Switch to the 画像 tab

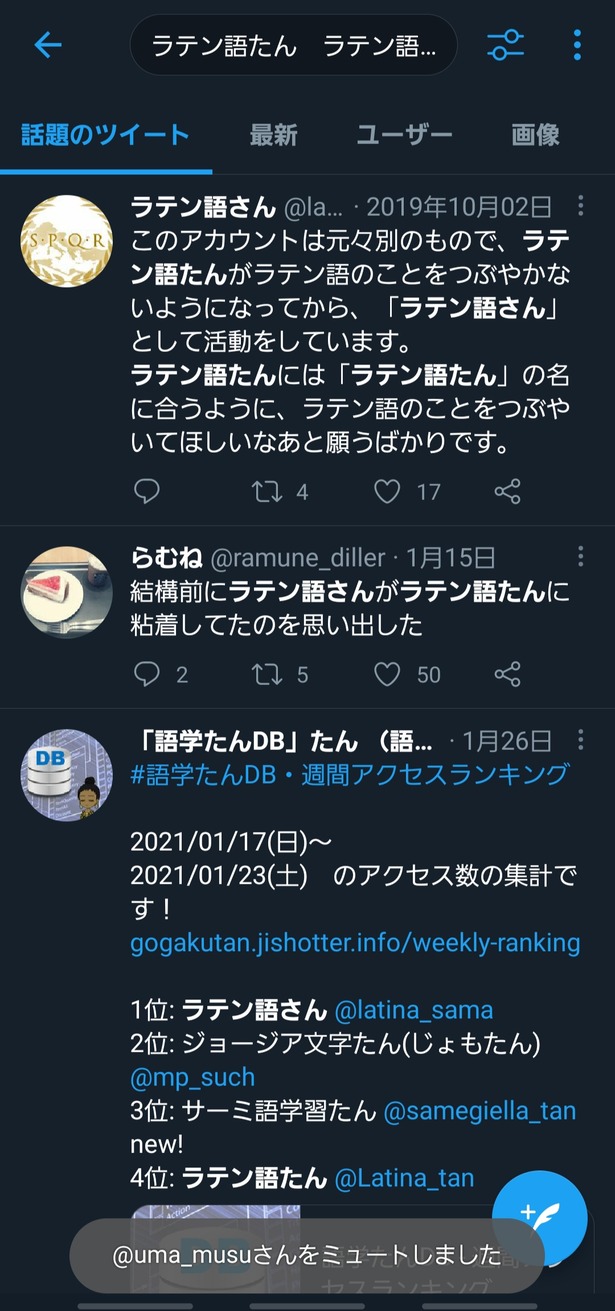pos(535,135)
